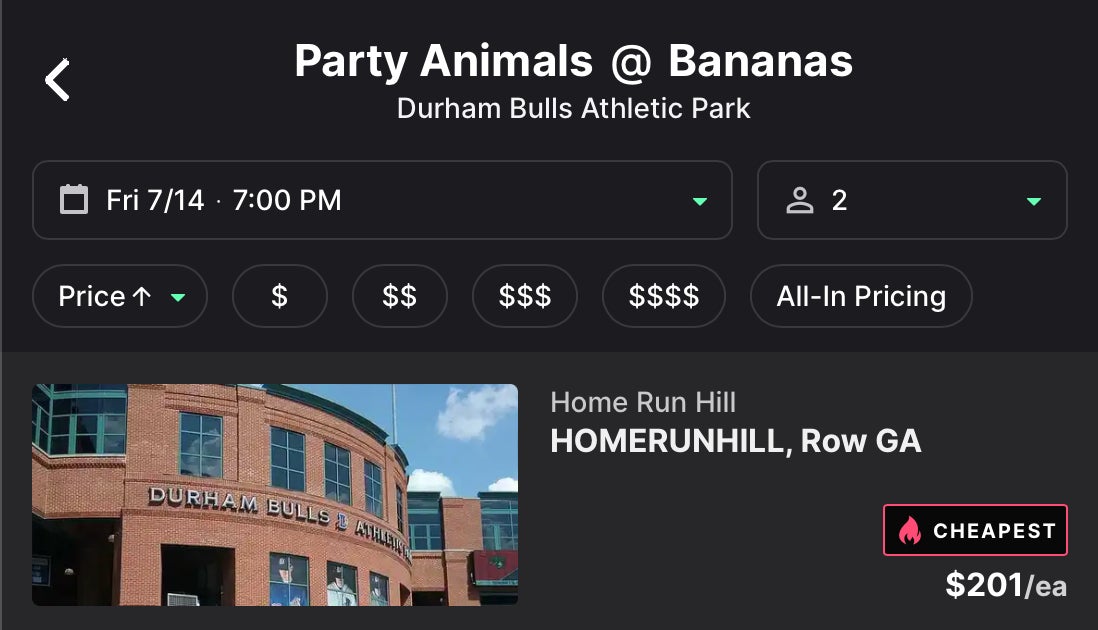Choose the $$$$ price tier chip
This screenshot has width=1098, height=630.
[663, 297]
